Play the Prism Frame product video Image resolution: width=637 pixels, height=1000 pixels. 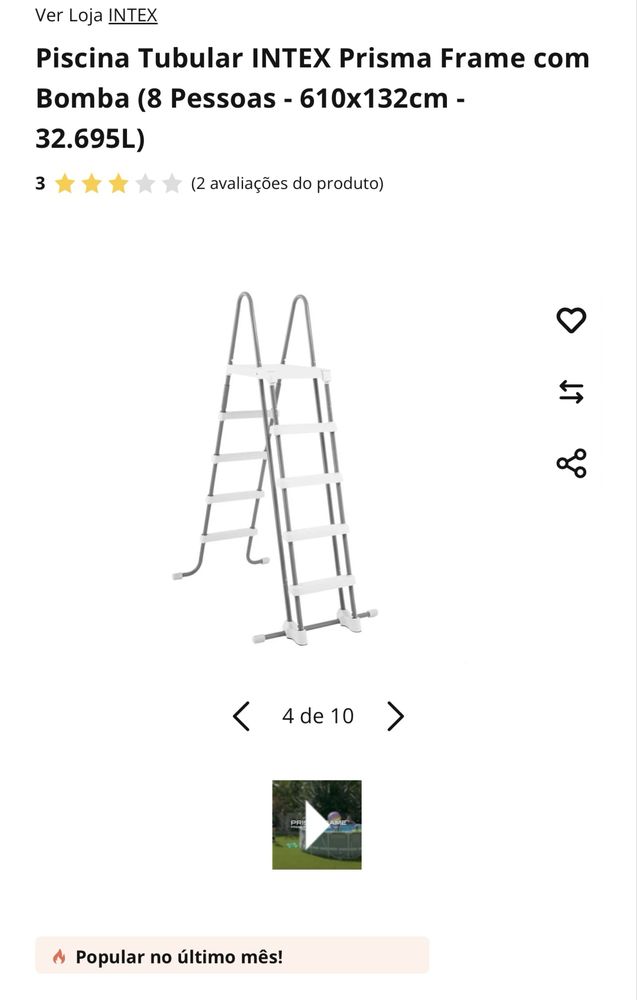pos(317,825)
